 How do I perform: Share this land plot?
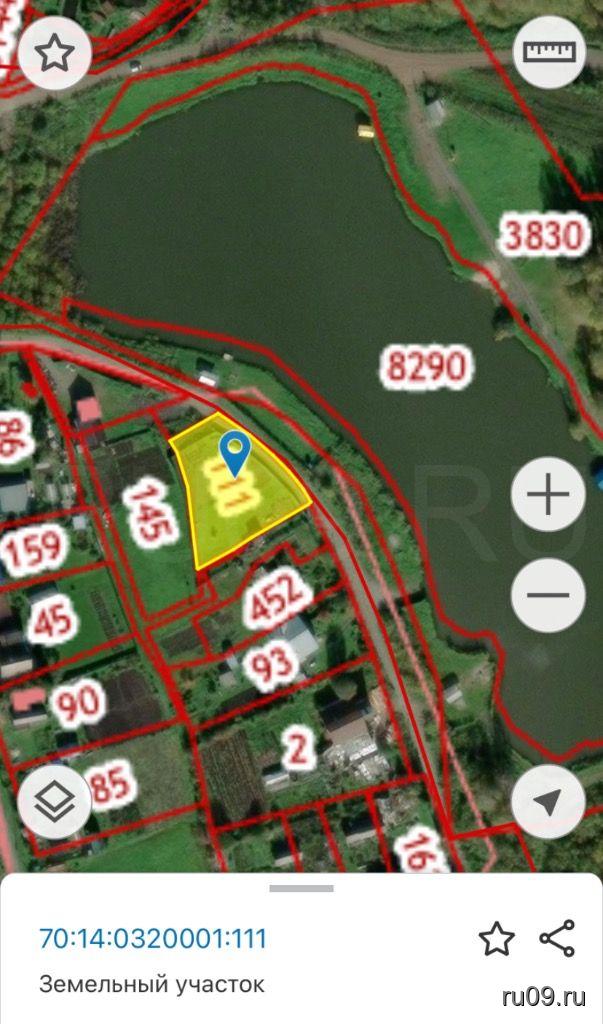coord(557,939)
